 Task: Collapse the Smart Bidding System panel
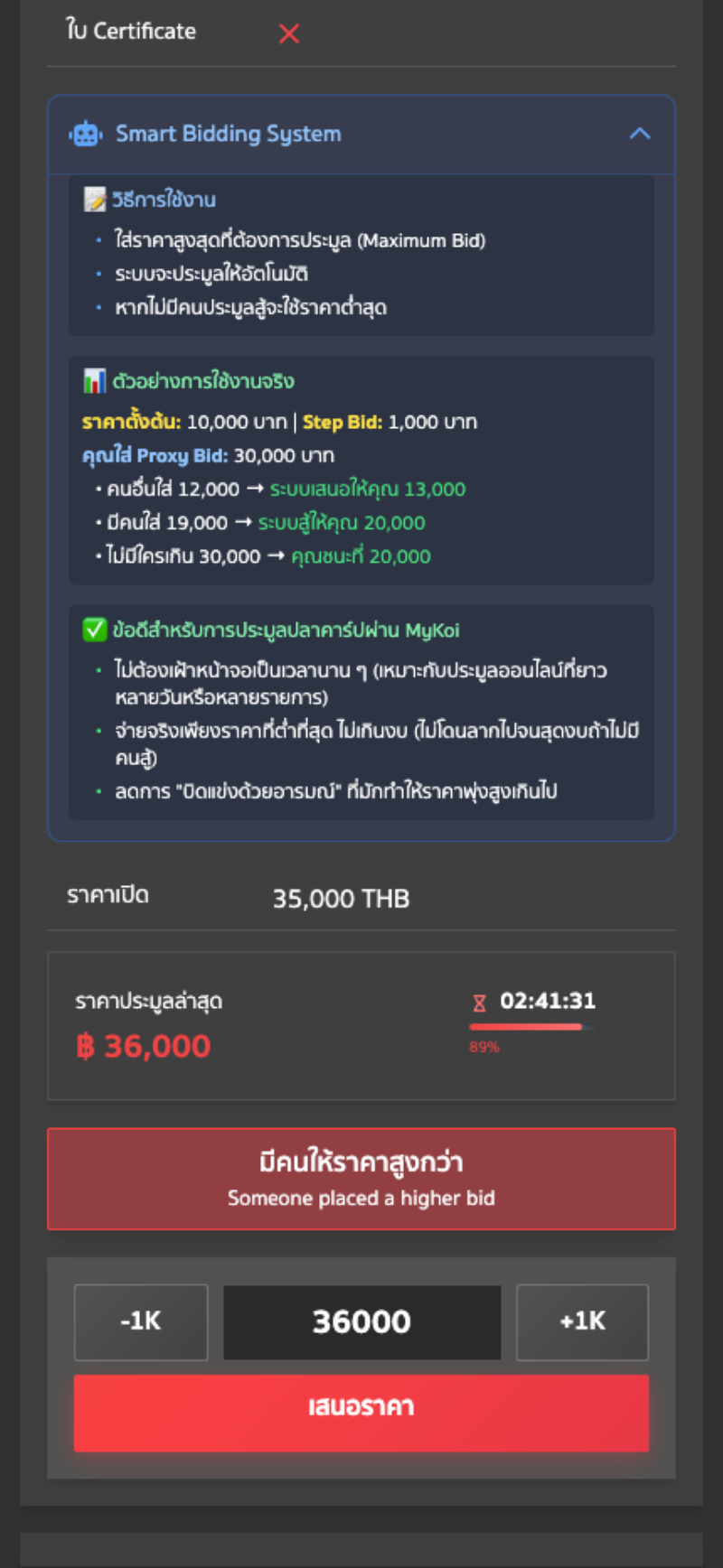point(639,134)
